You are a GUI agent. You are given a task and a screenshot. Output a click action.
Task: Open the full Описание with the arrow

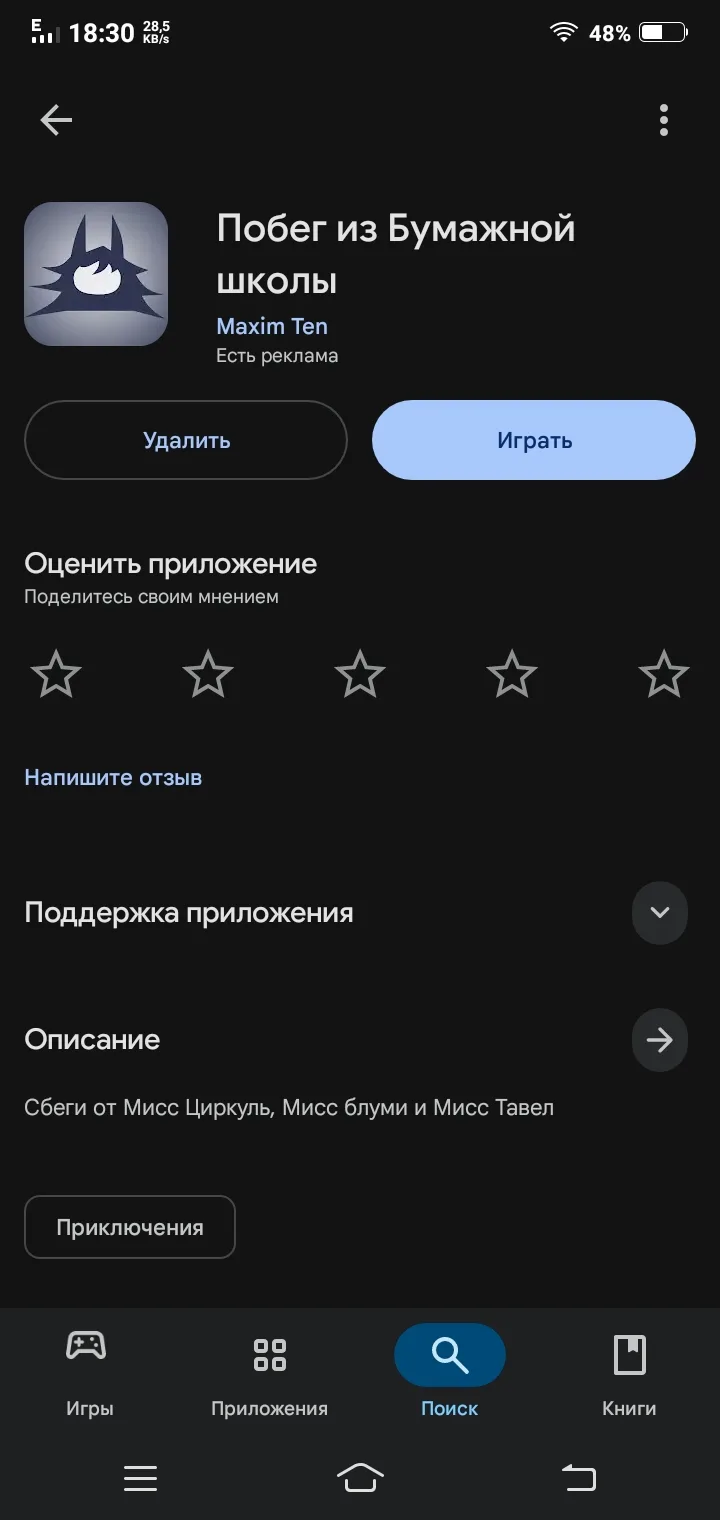660,1040
